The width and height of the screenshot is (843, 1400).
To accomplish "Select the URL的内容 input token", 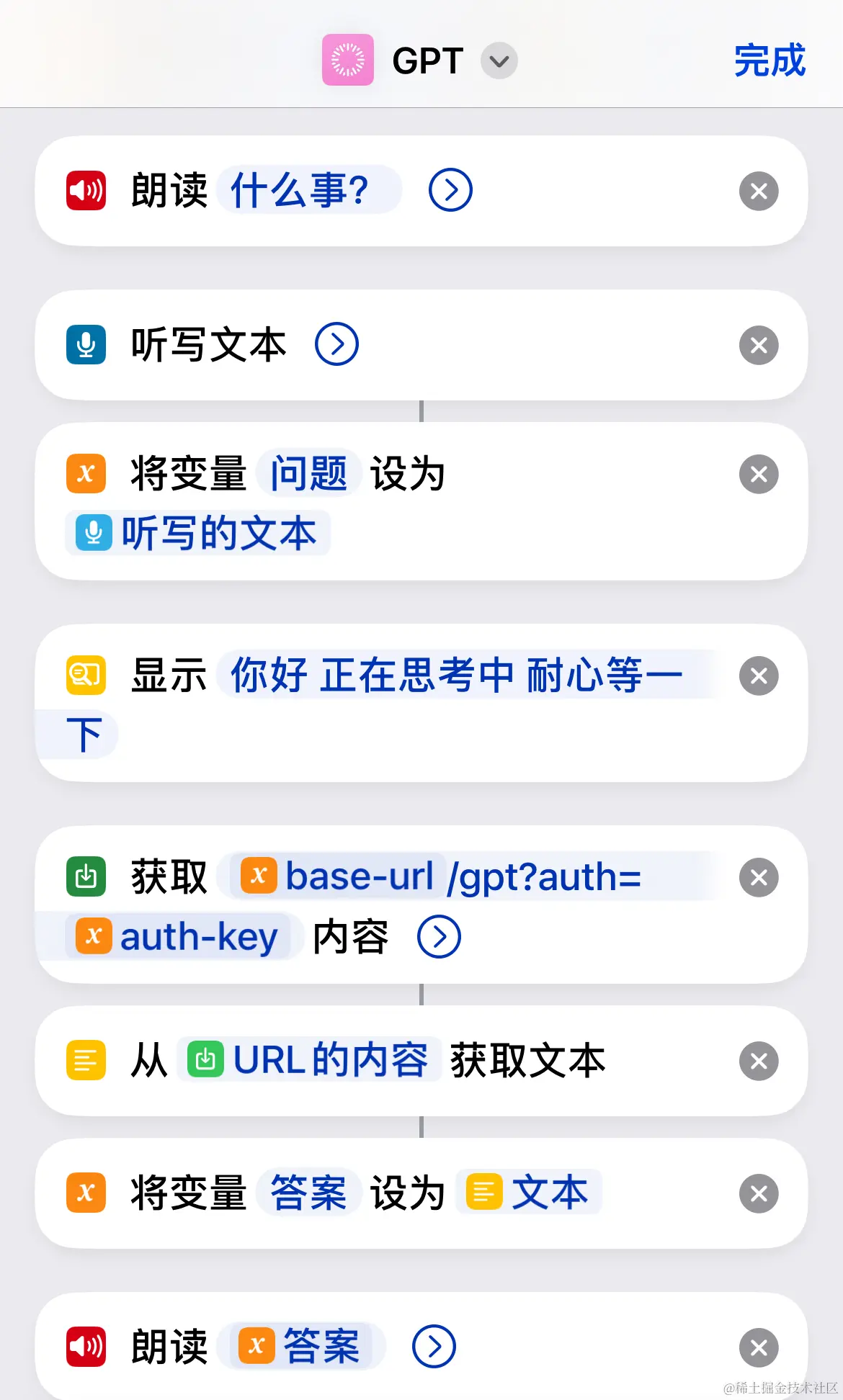I will [x=308, y=1060].
